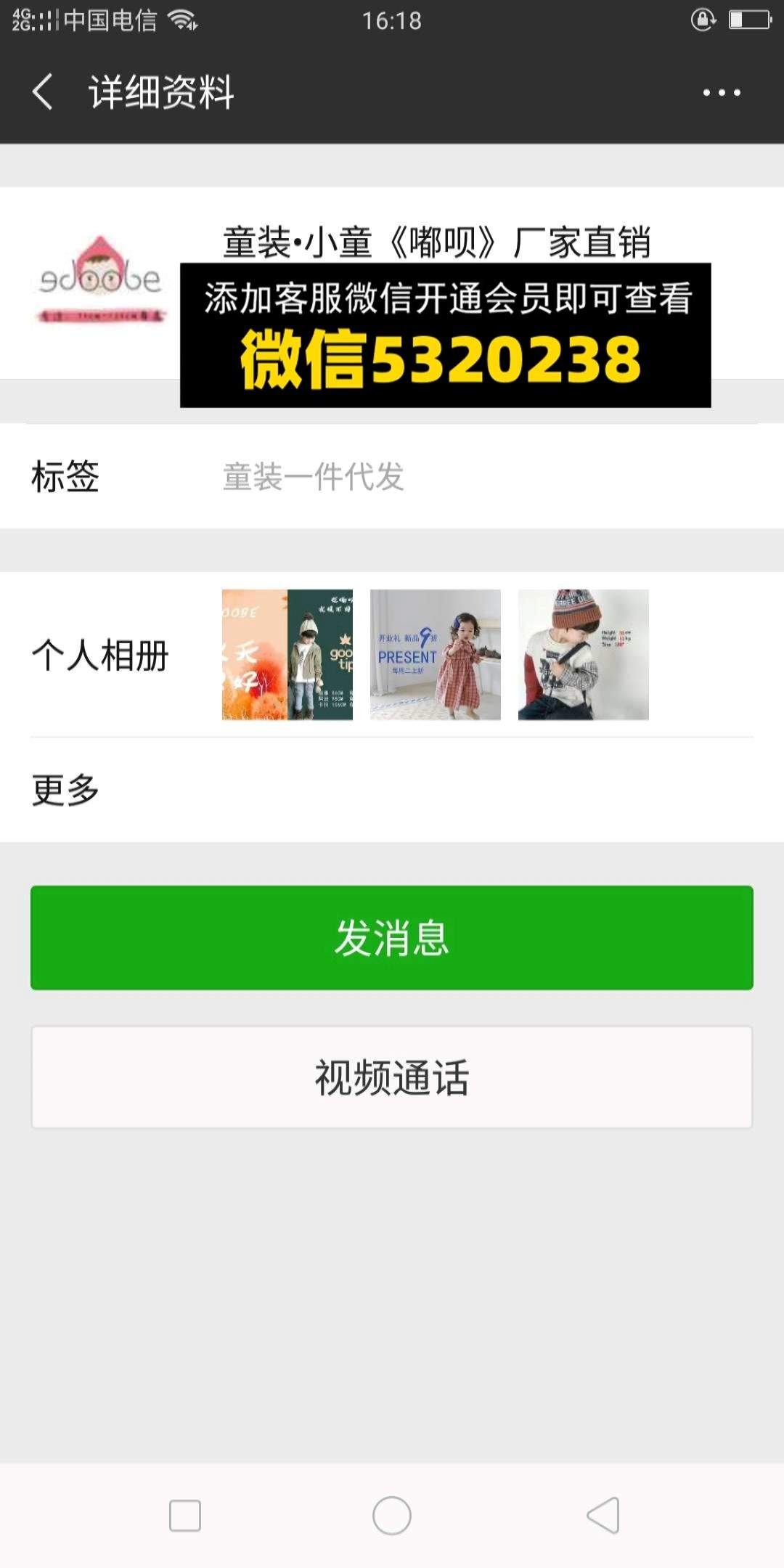Open the 更多 row

coord(392,790)
